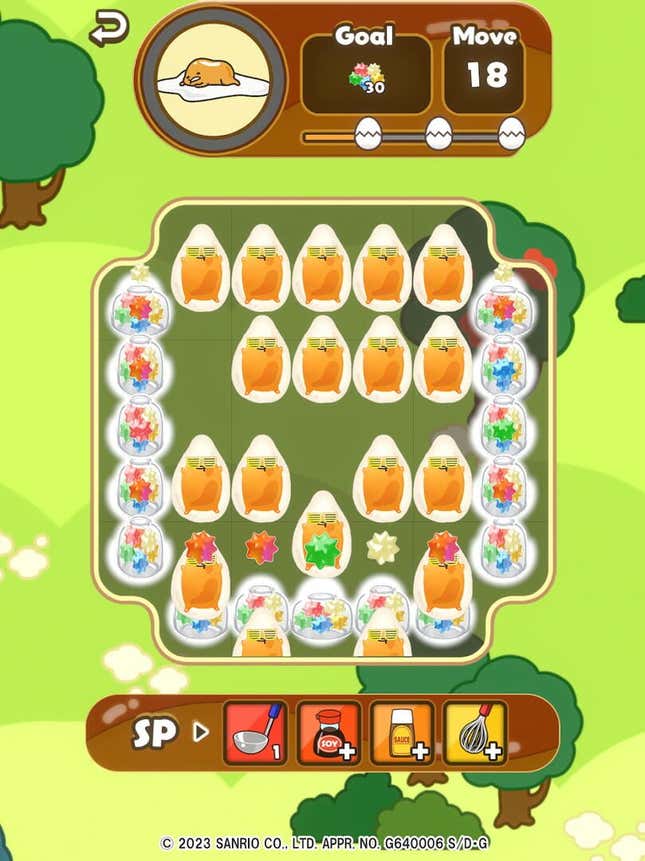Select the green star candy piece

322,551
